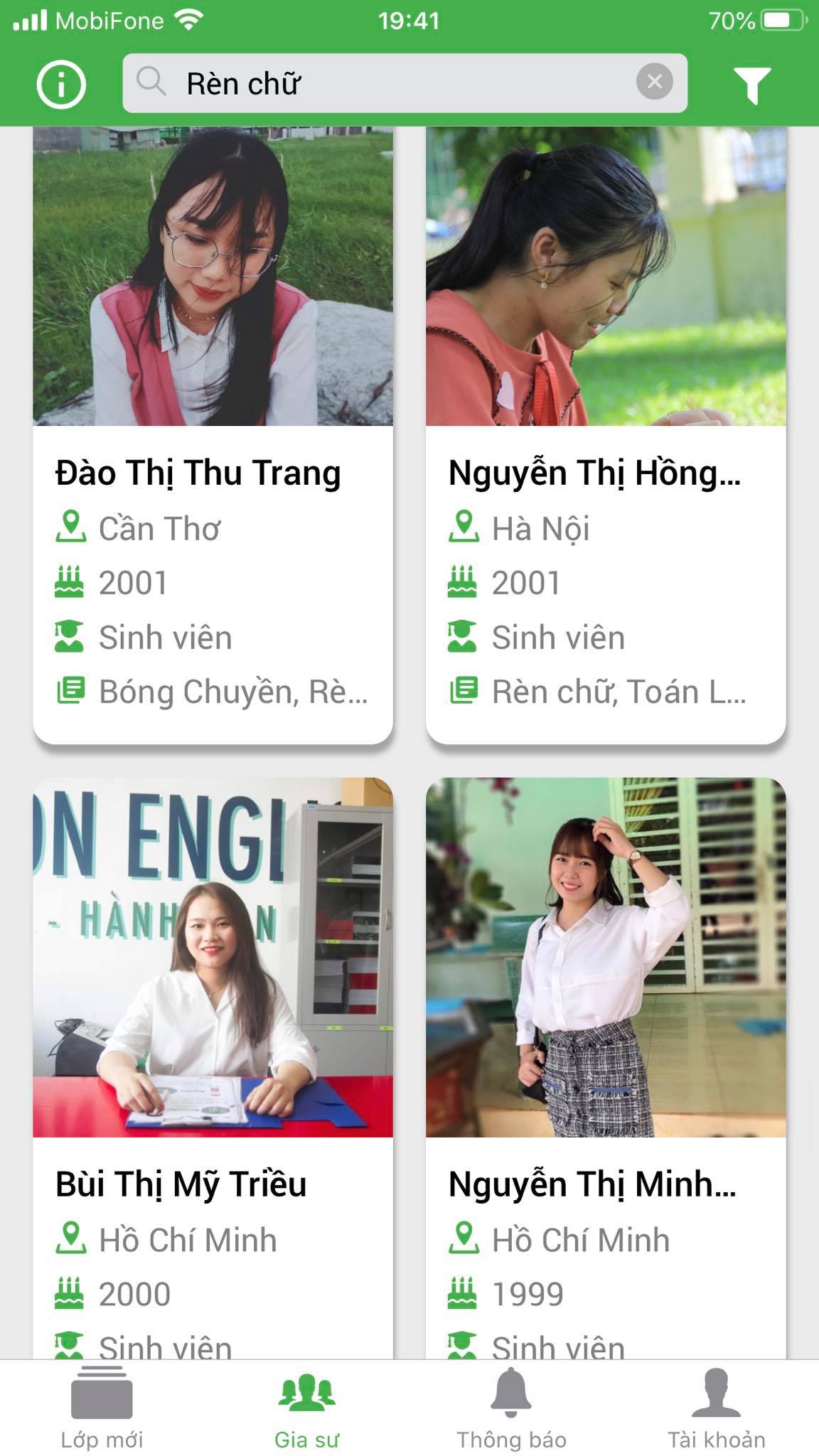Viewport: 819px width, 1456px height.
Task: Open the Nguyễn Thị Minh tutor card
Action: pyautogui.click(x=606, y=1066)
